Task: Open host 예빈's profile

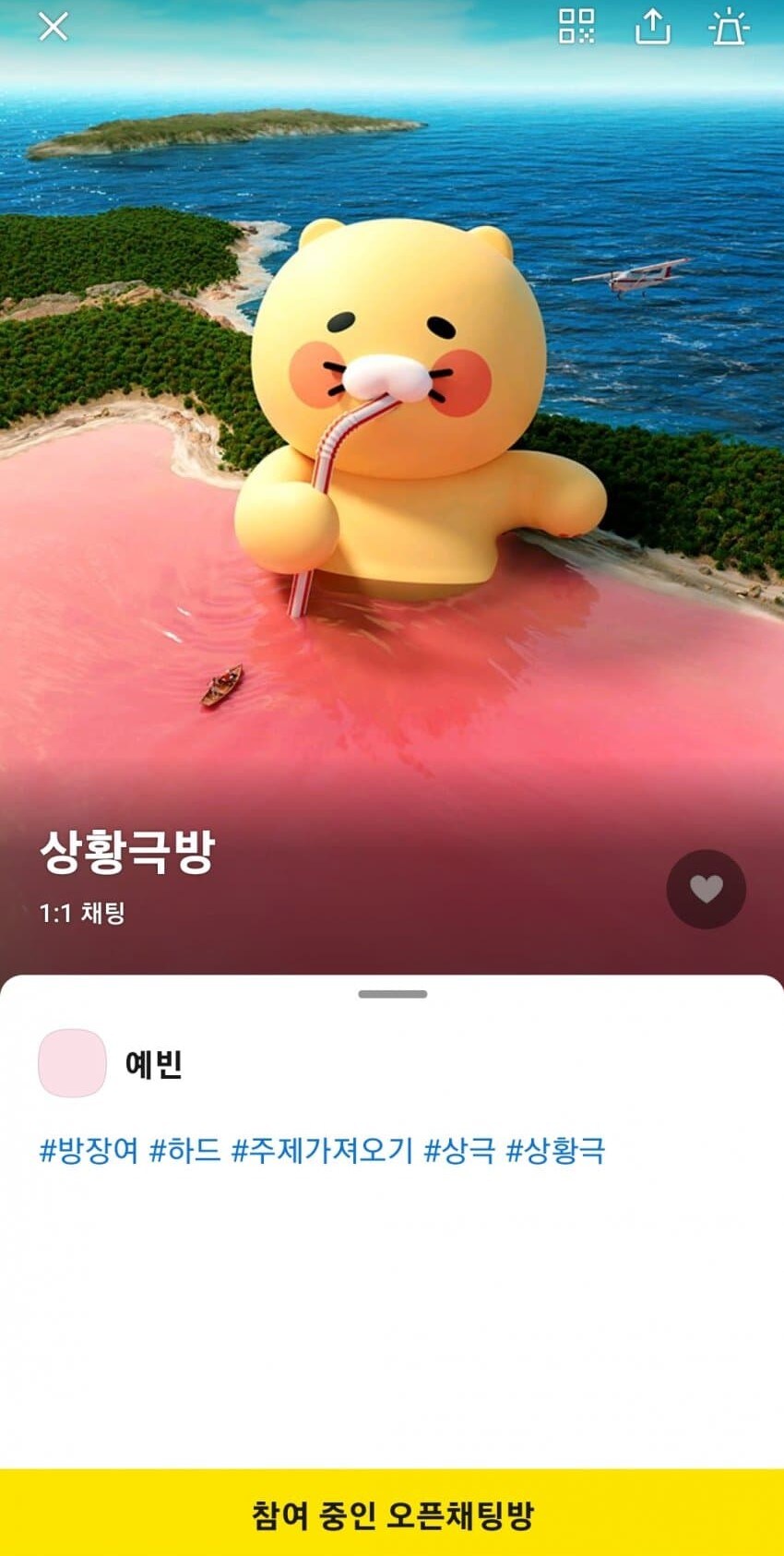Action: pyautogui.click(x=72, y=1063)
